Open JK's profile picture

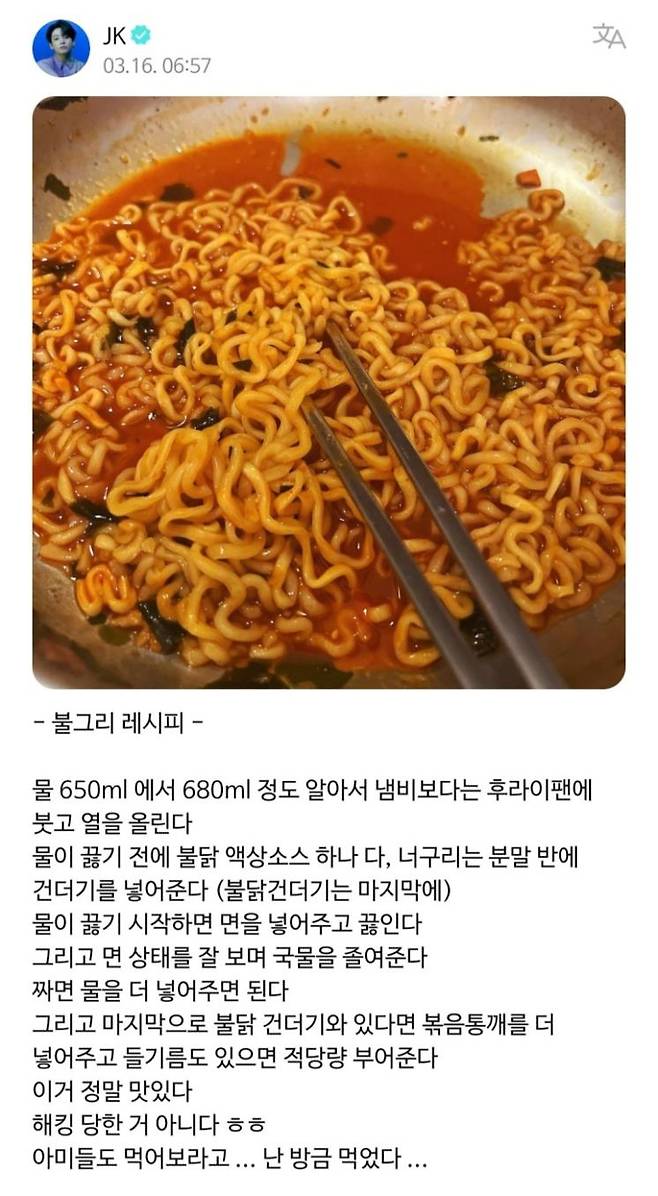coord(61,48)
